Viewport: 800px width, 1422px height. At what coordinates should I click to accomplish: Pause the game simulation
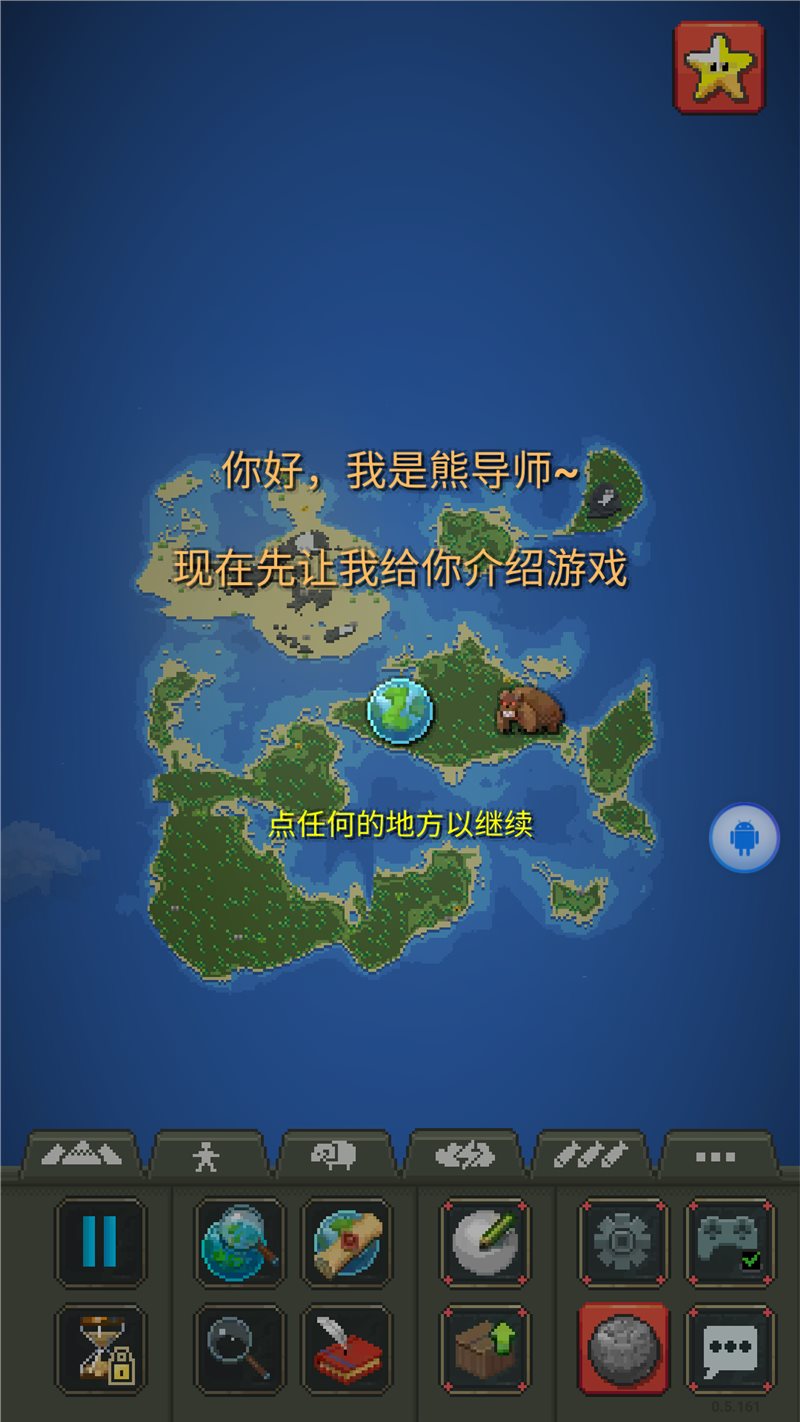tap(100, 1243)
